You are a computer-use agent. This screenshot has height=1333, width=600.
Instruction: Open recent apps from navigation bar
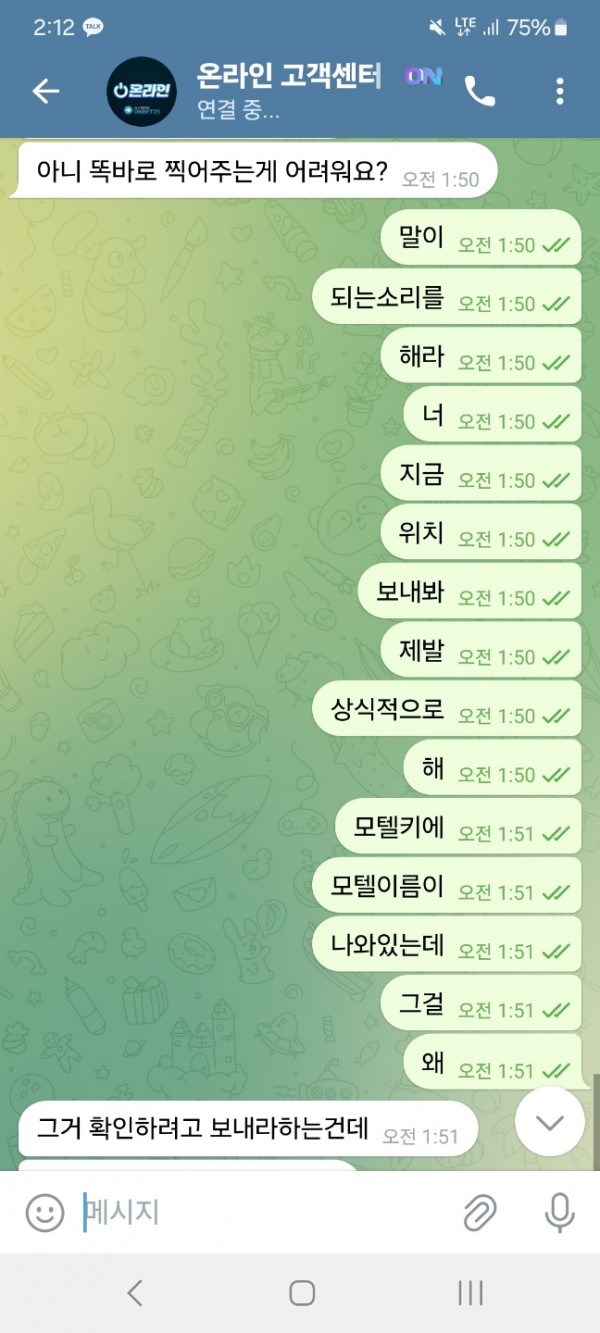[x=470, y=1293]
